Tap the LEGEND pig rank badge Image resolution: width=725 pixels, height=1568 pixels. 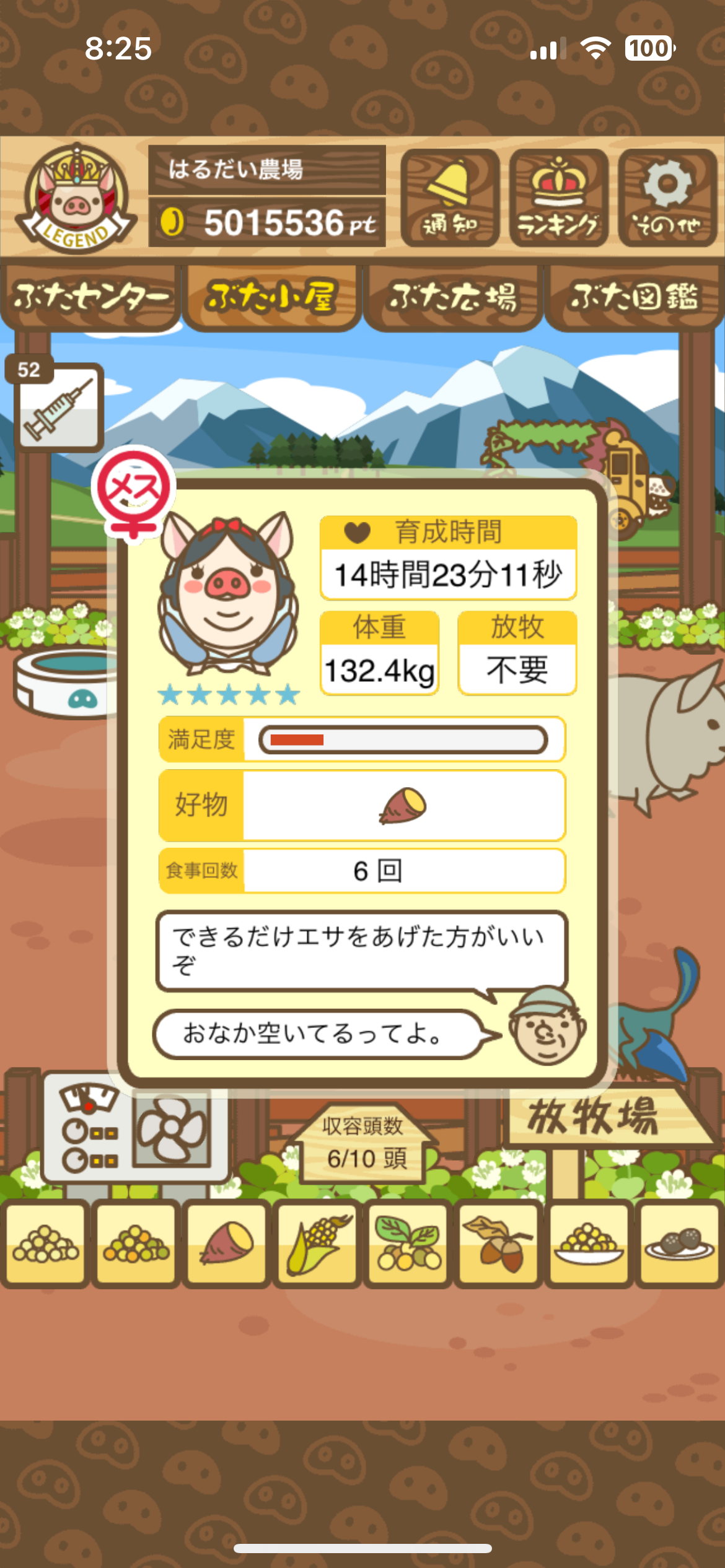(76, 198)
